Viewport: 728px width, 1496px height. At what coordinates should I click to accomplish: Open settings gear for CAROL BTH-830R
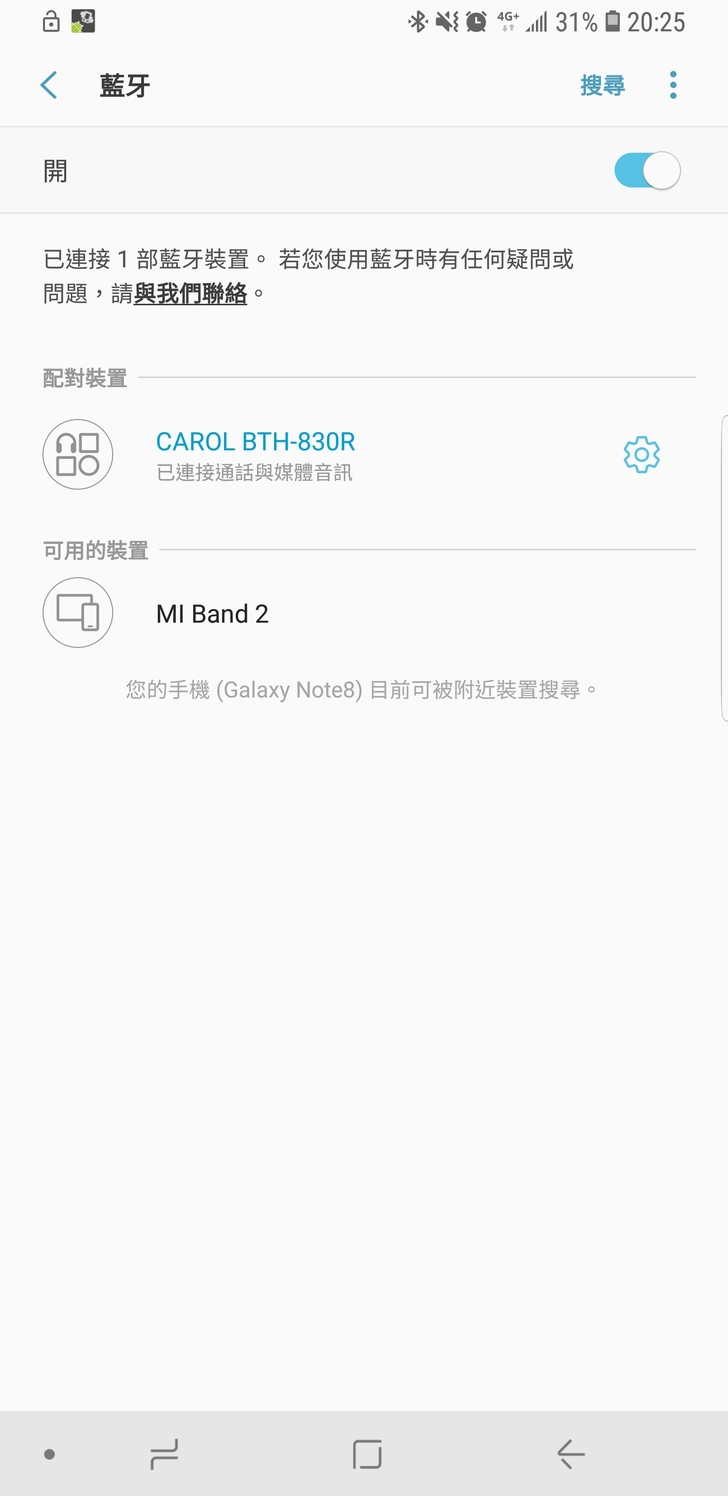[641, 454]
